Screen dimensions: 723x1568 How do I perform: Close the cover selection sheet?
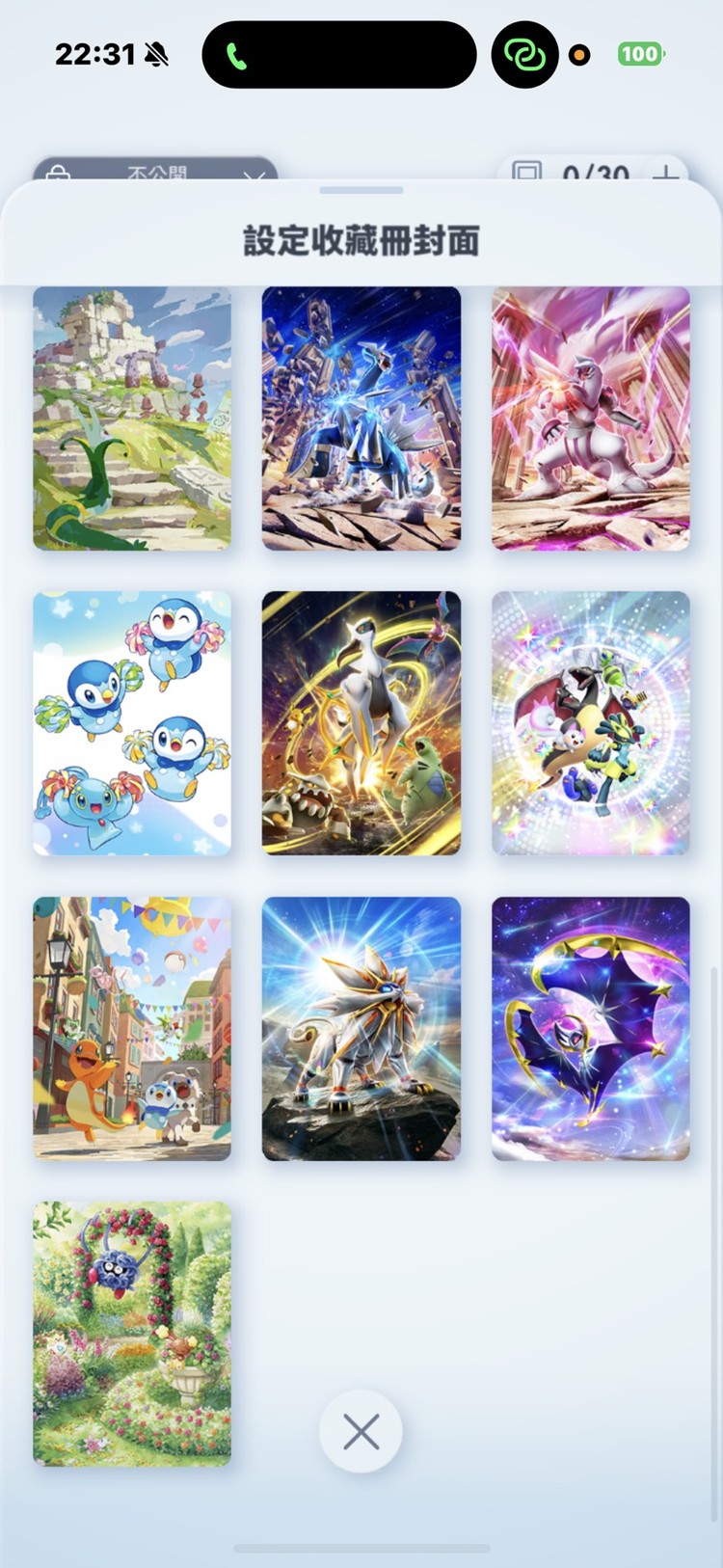361,1432
